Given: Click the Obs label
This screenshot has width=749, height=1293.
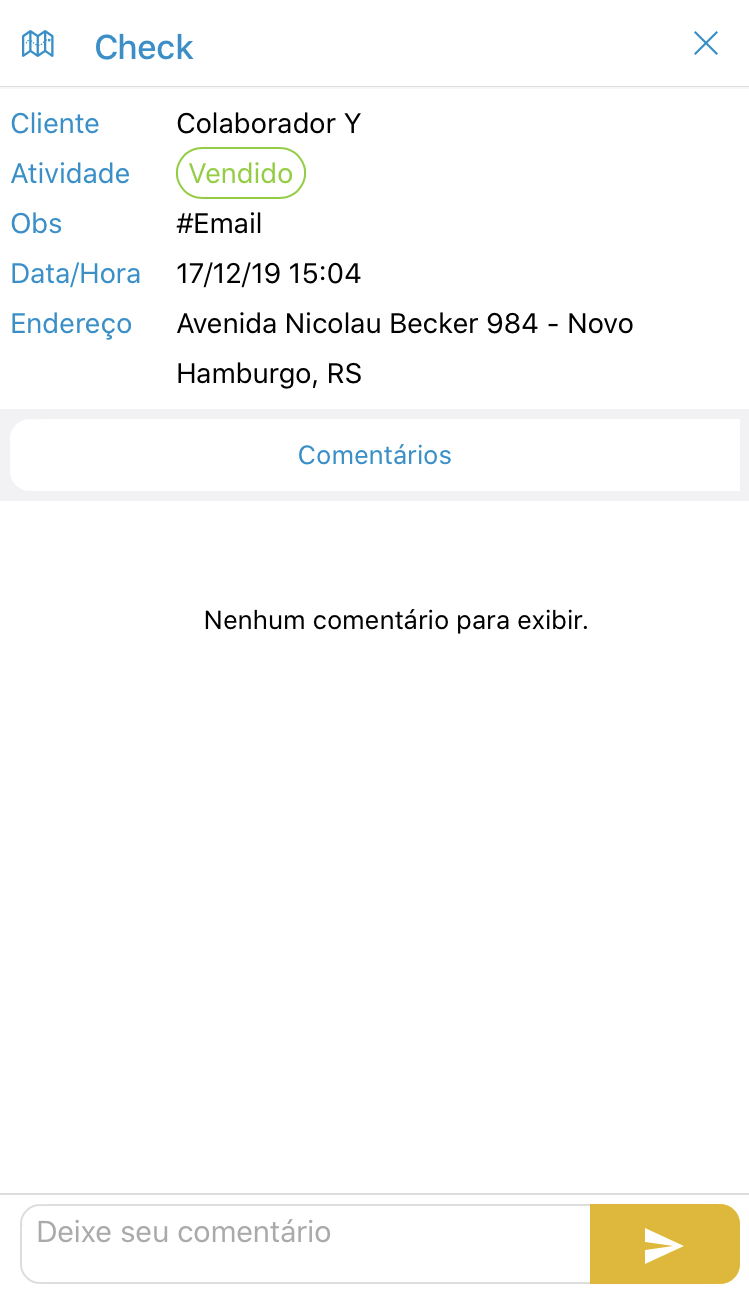Looking at the screenshot, I should point(36,223).
